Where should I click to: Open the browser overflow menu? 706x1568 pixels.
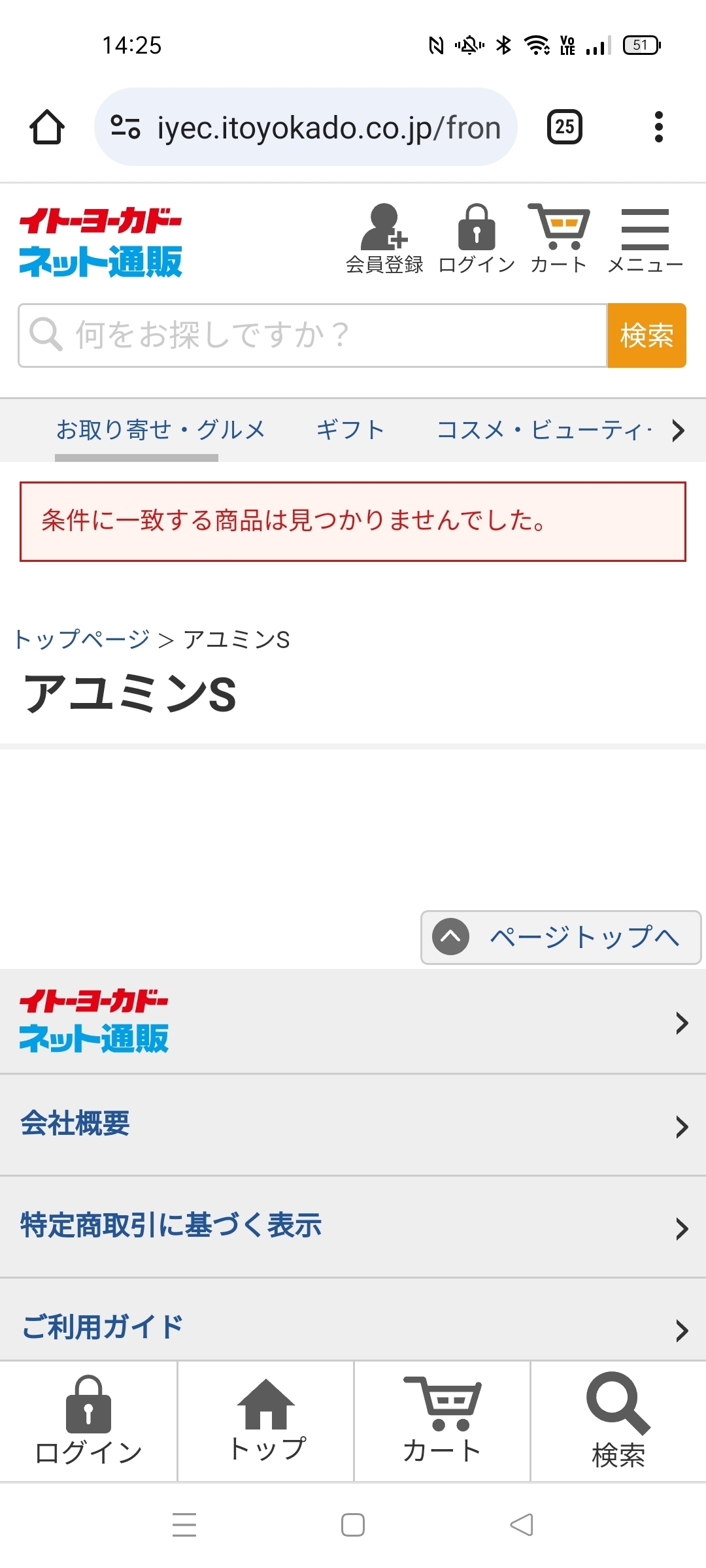[x=659, y=127]
